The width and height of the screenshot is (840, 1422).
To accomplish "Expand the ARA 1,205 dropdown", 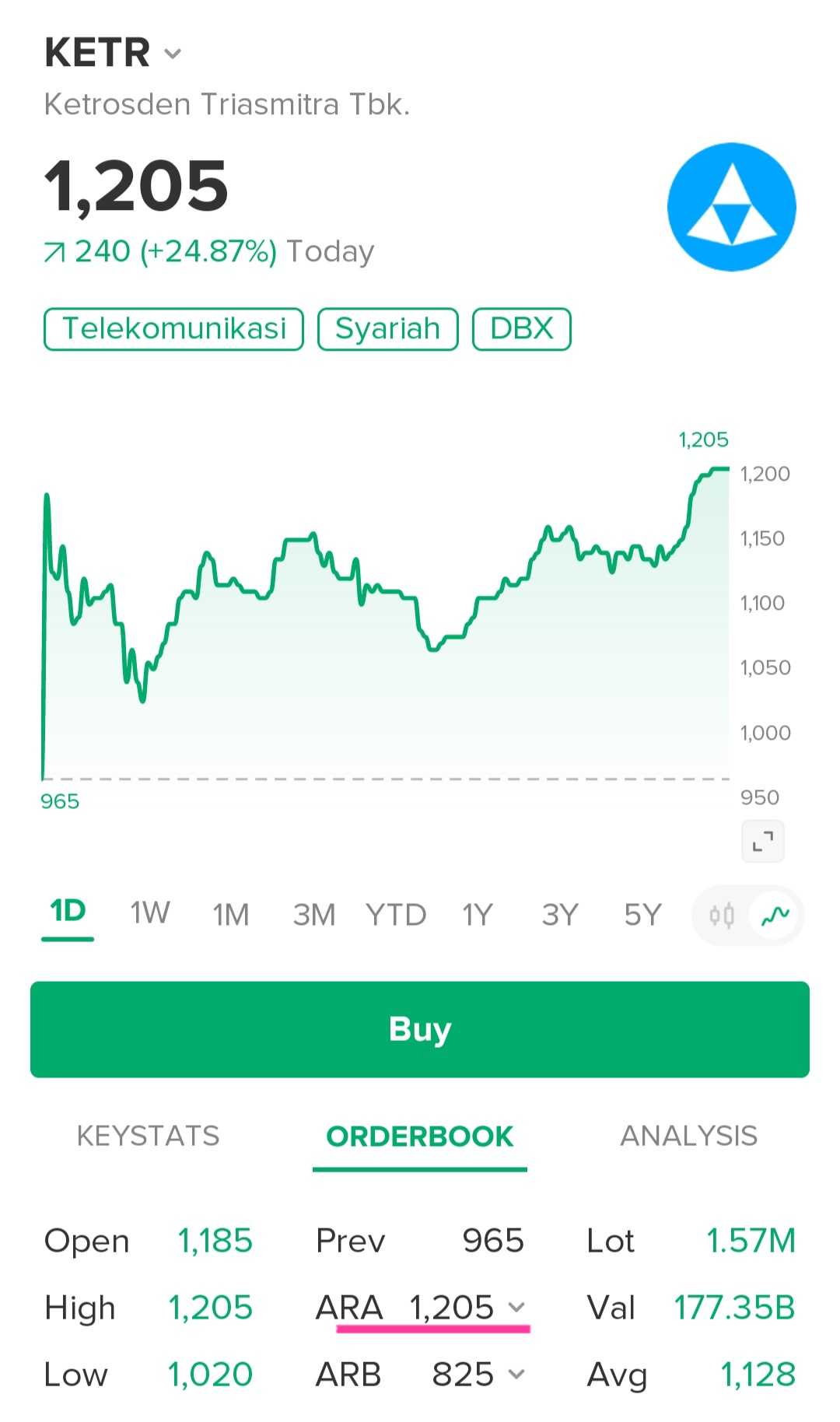I will (516, 1308).
